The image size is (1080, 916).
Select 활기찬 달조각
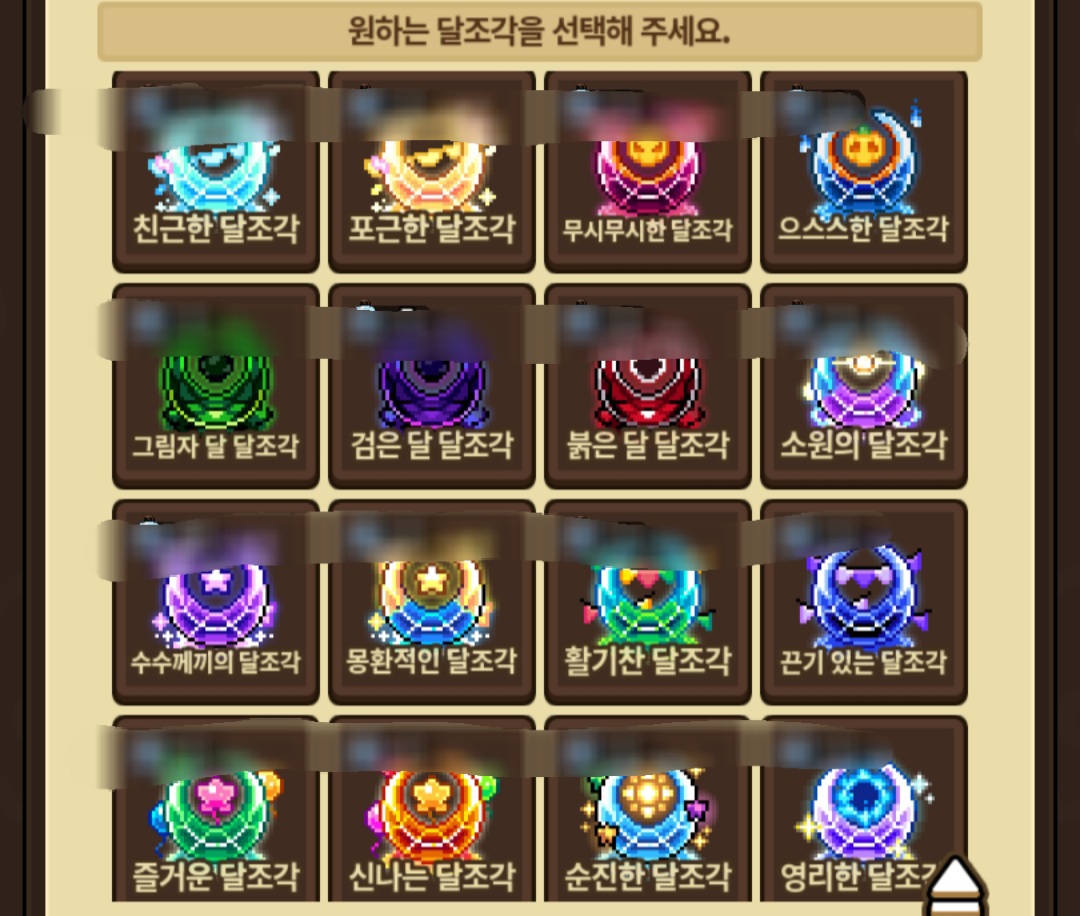coord(647,603)
